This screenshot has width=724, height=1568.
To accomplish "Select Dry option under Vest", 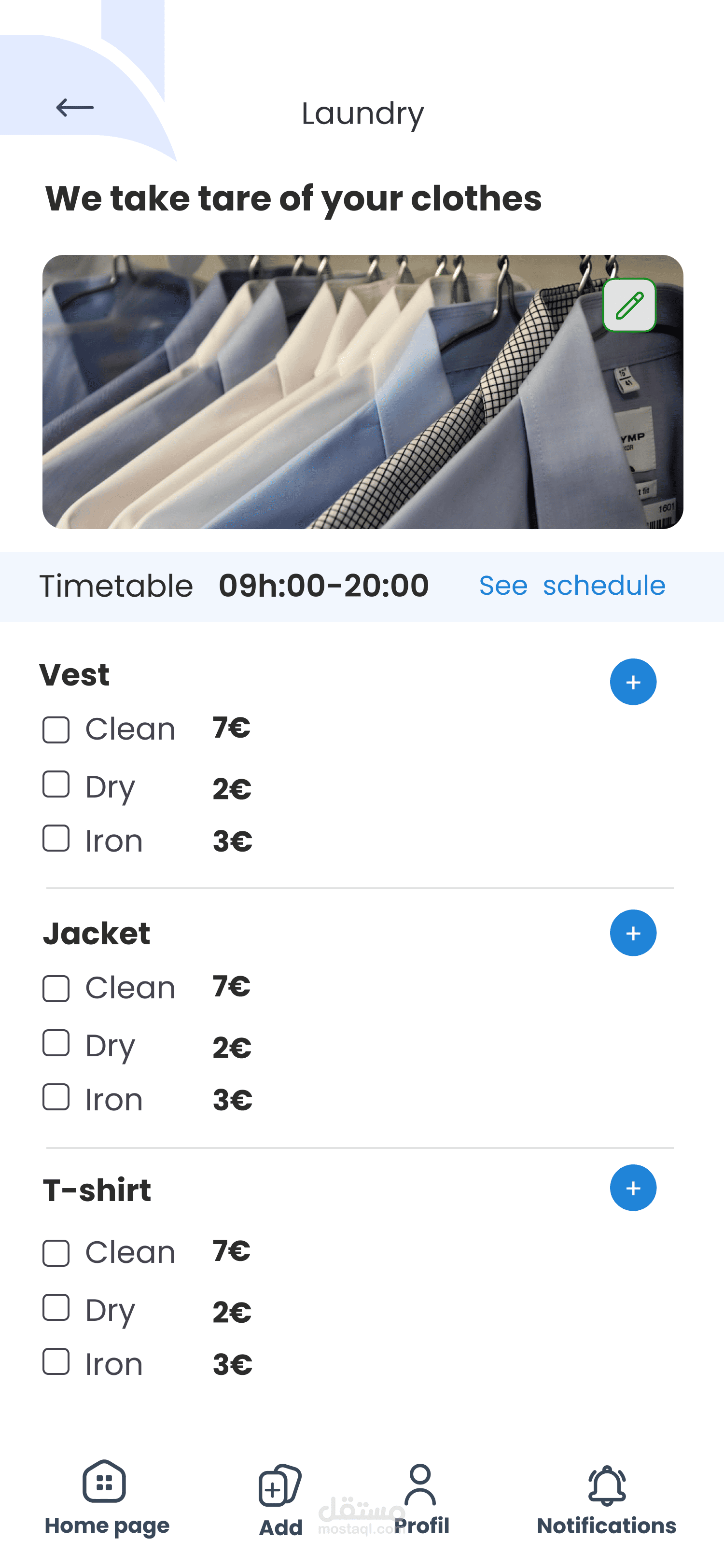I will pos(56,784).
